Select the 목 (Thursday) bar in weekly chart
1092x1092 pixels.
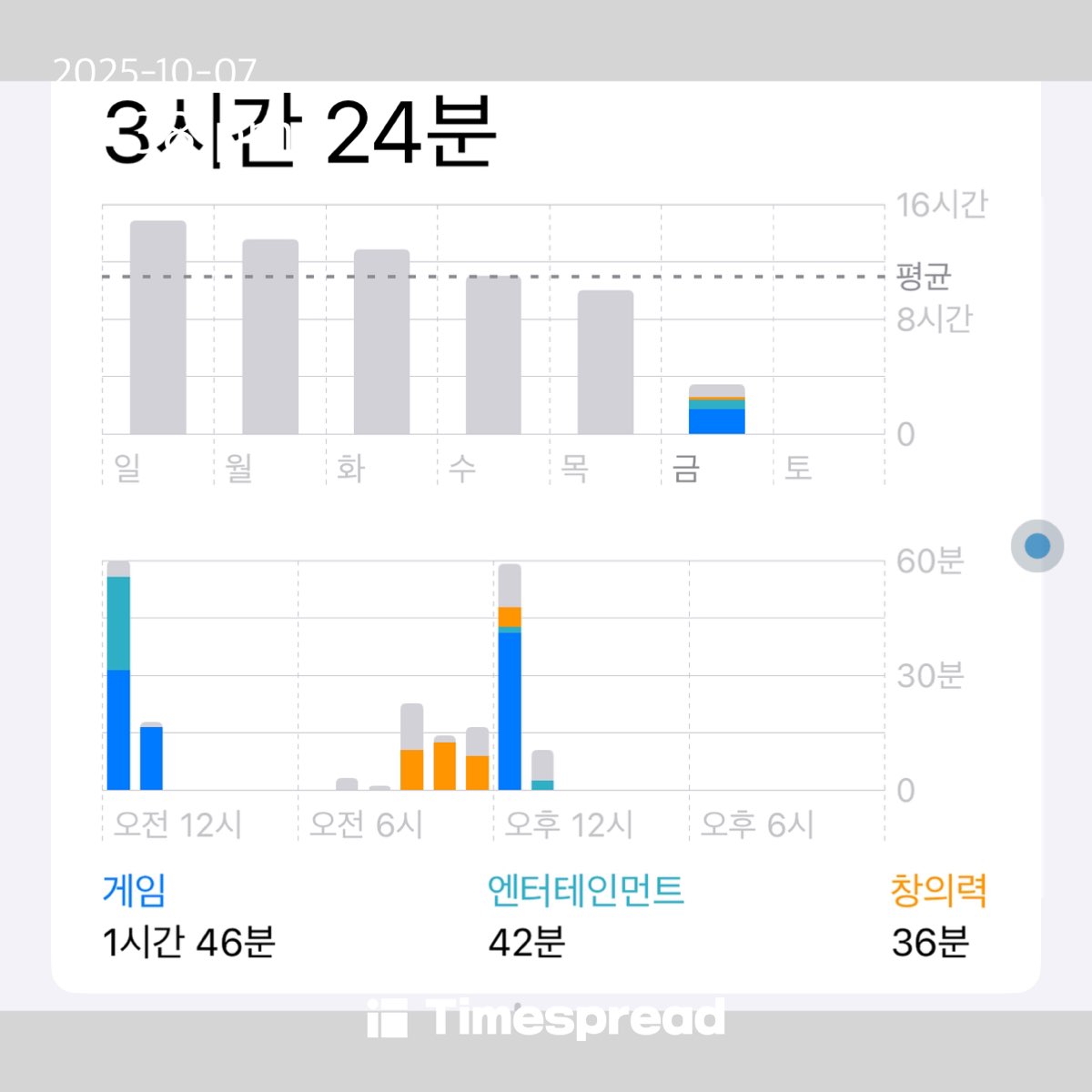click(x=605, y=362)
